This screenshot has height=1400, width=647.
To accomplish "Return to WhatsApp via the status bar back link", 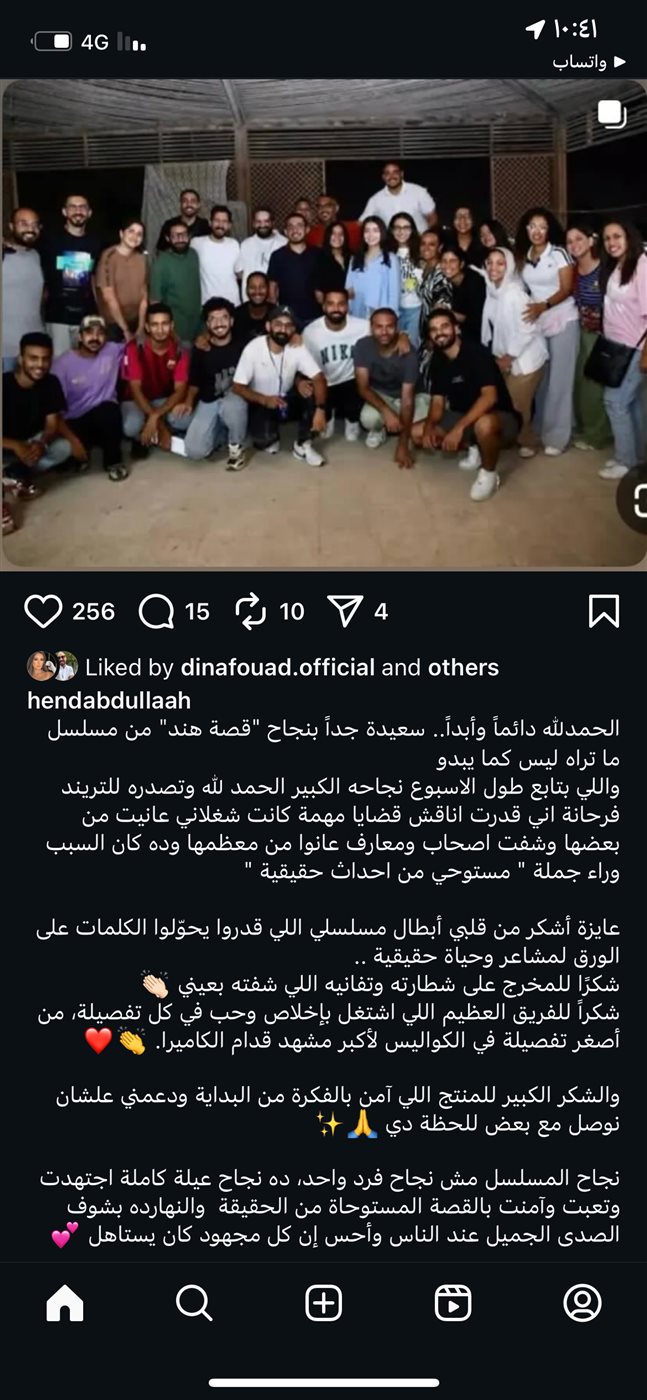I will [x=590, y=62].
